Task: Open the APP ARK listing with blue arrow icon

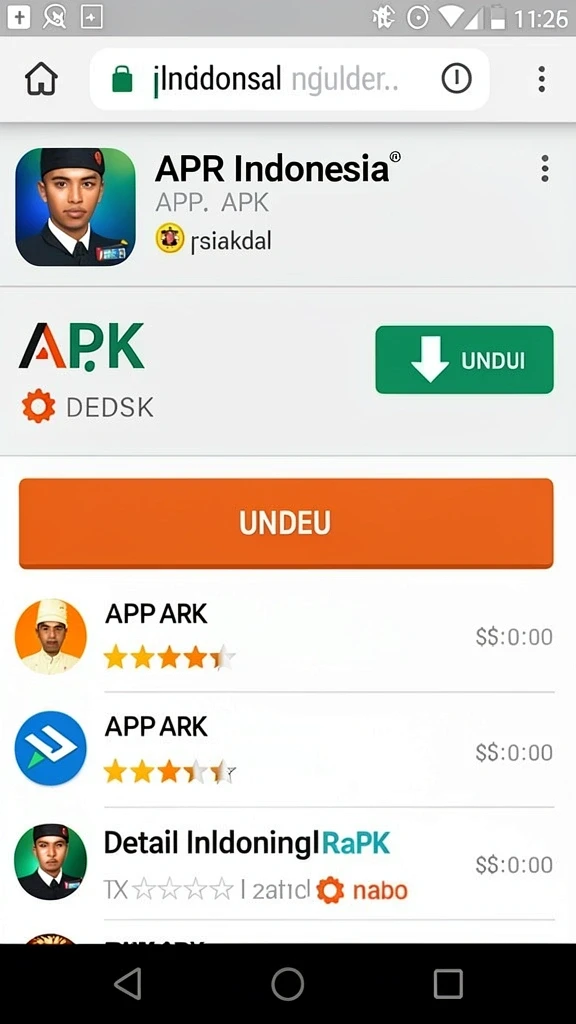Action: [284, 748]
